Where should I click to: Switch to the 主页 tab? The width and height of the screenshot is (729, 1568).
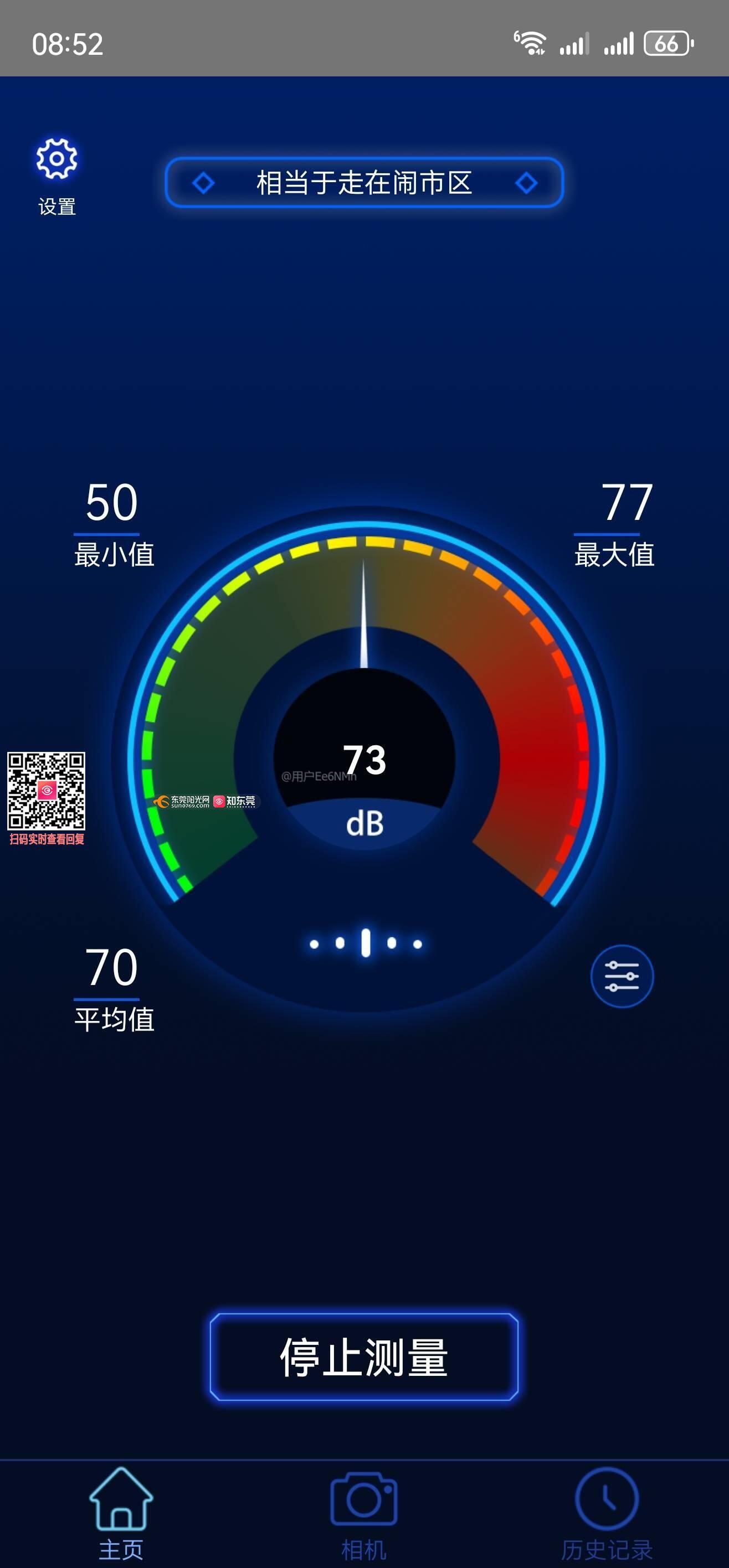click(121, 1513)
